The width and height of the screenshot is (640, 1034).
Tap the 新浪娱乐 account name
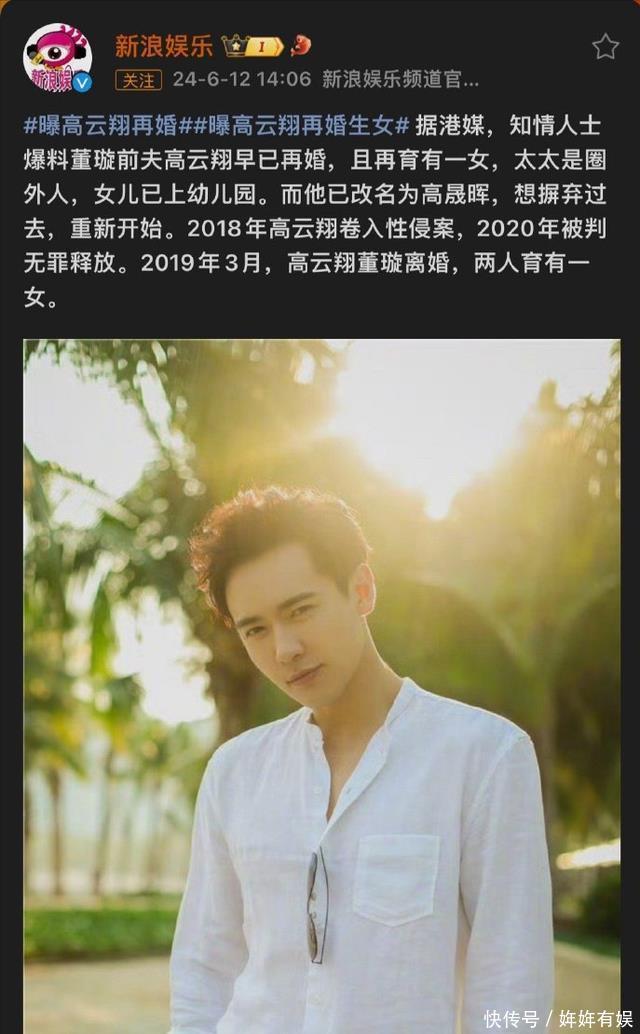click(x=162, y=44)
